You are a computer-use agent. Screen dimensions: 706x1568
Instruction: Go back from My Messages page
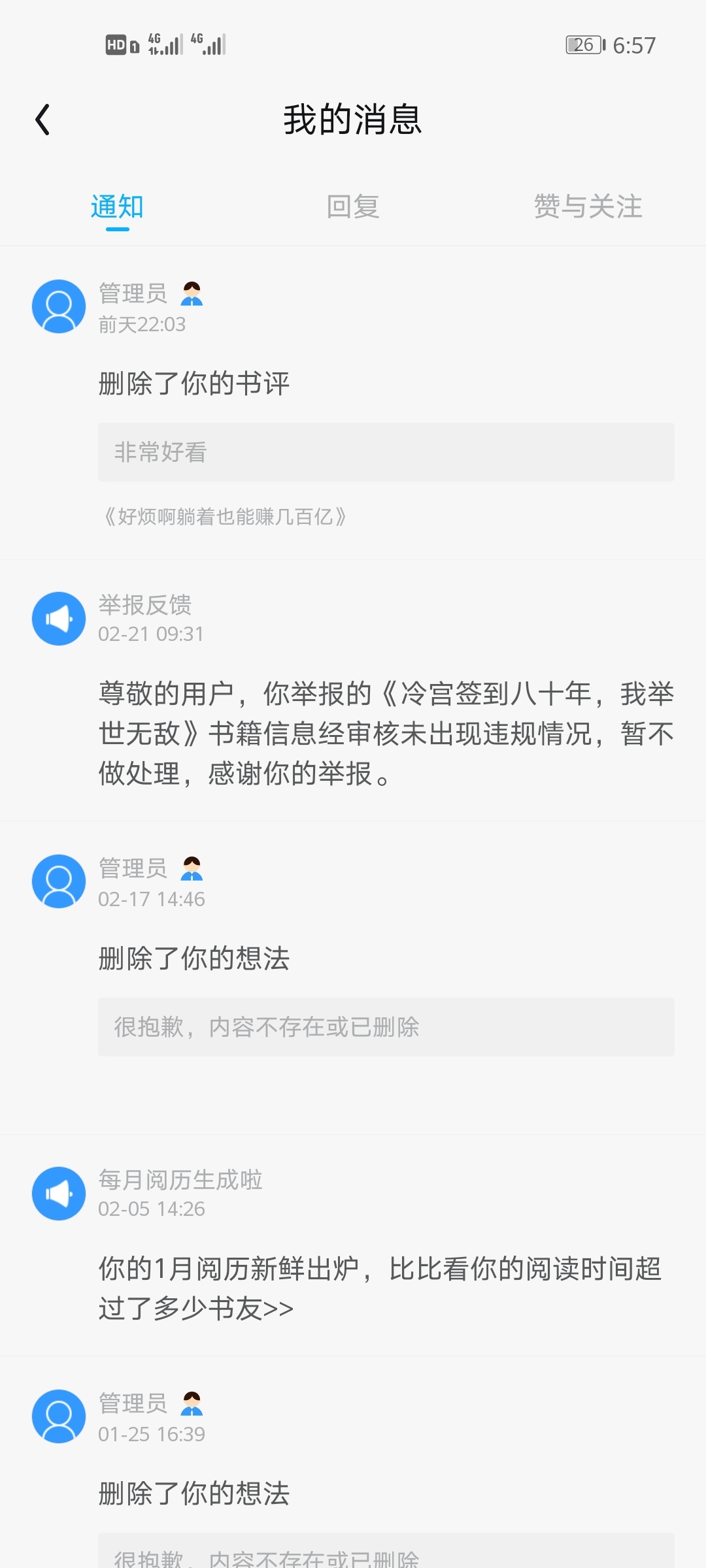(42, 120)
